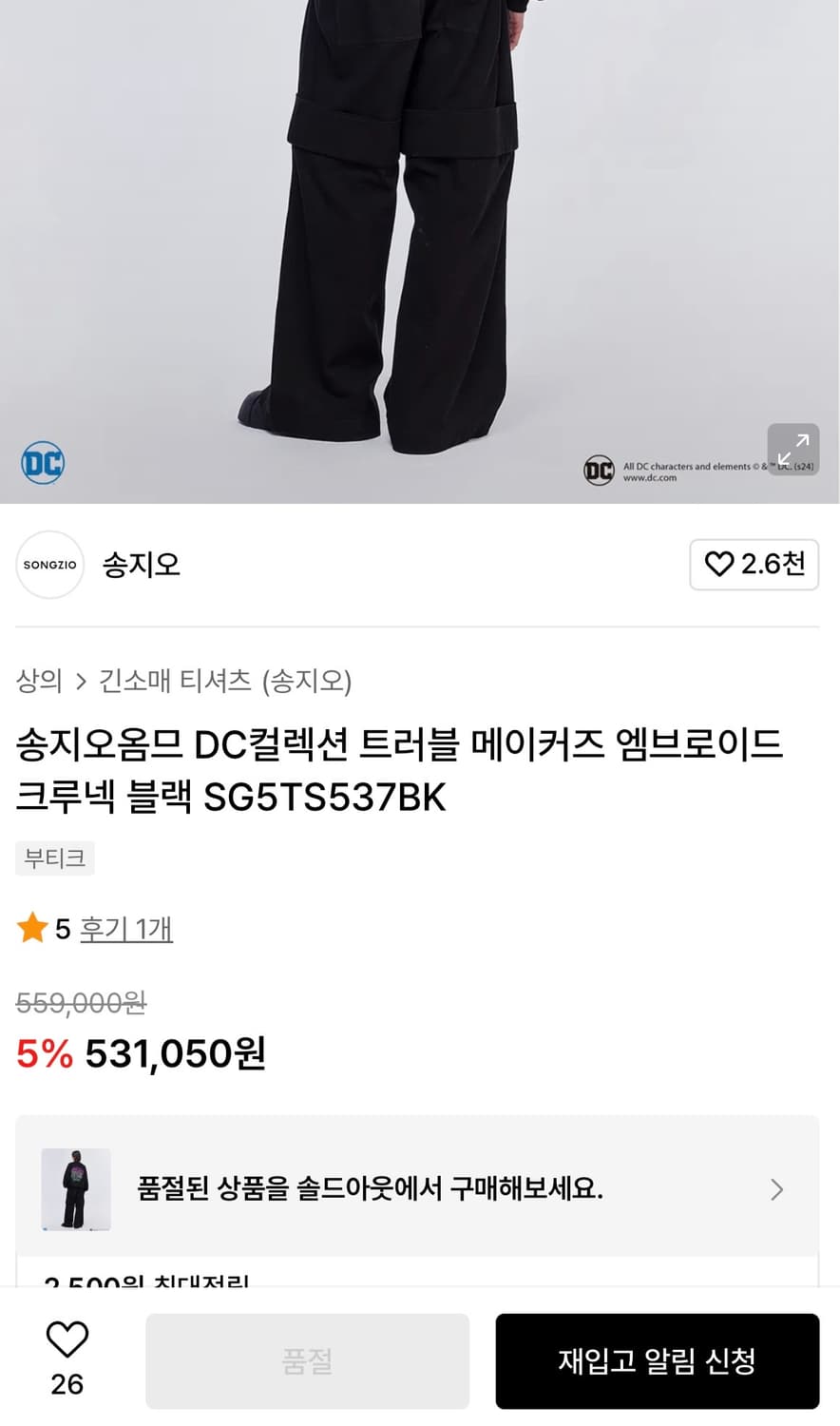The height and width of the screenshot is (1426, 840).
Task: Toggle the brand like heart showing 2.6천
Action: click(x=754, y=565)
